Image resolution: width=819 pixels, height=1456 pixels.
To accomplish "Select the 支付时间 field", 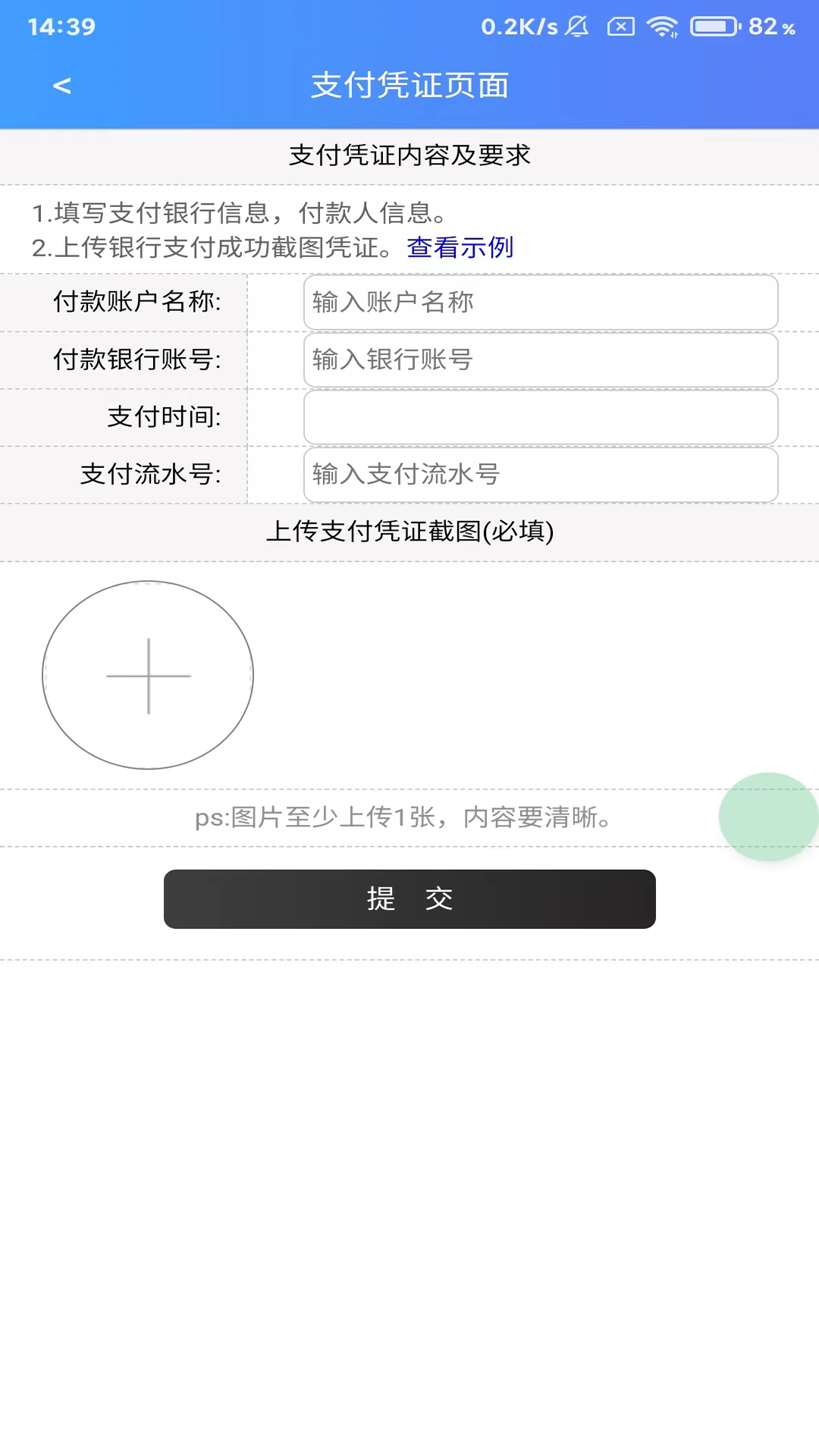I will tap(540, 417).
